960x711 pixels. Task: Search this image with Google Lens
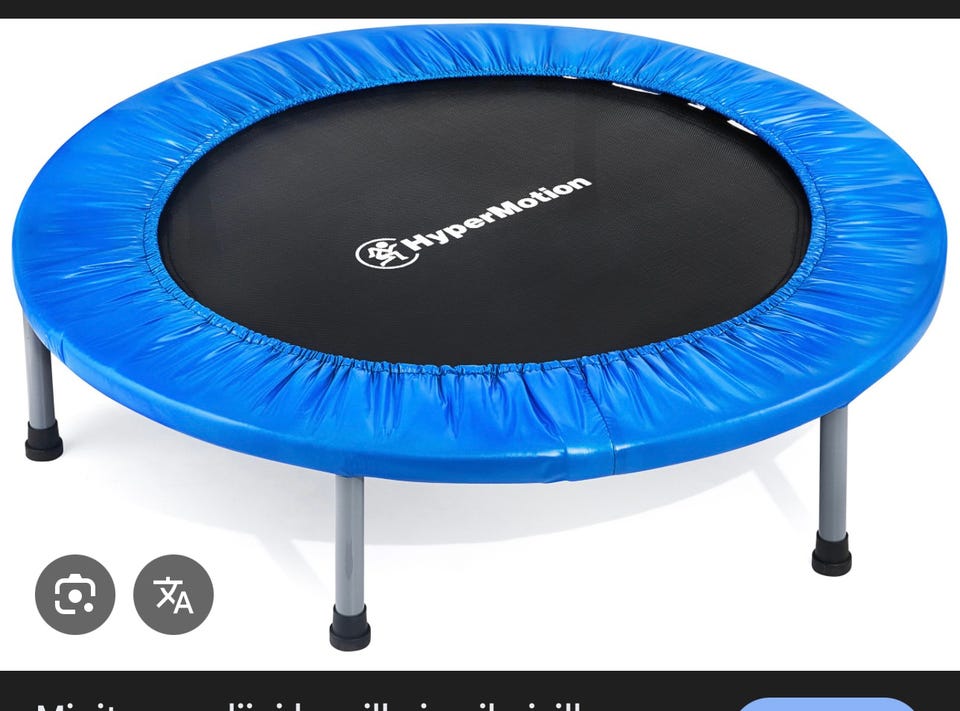(75, 595)
